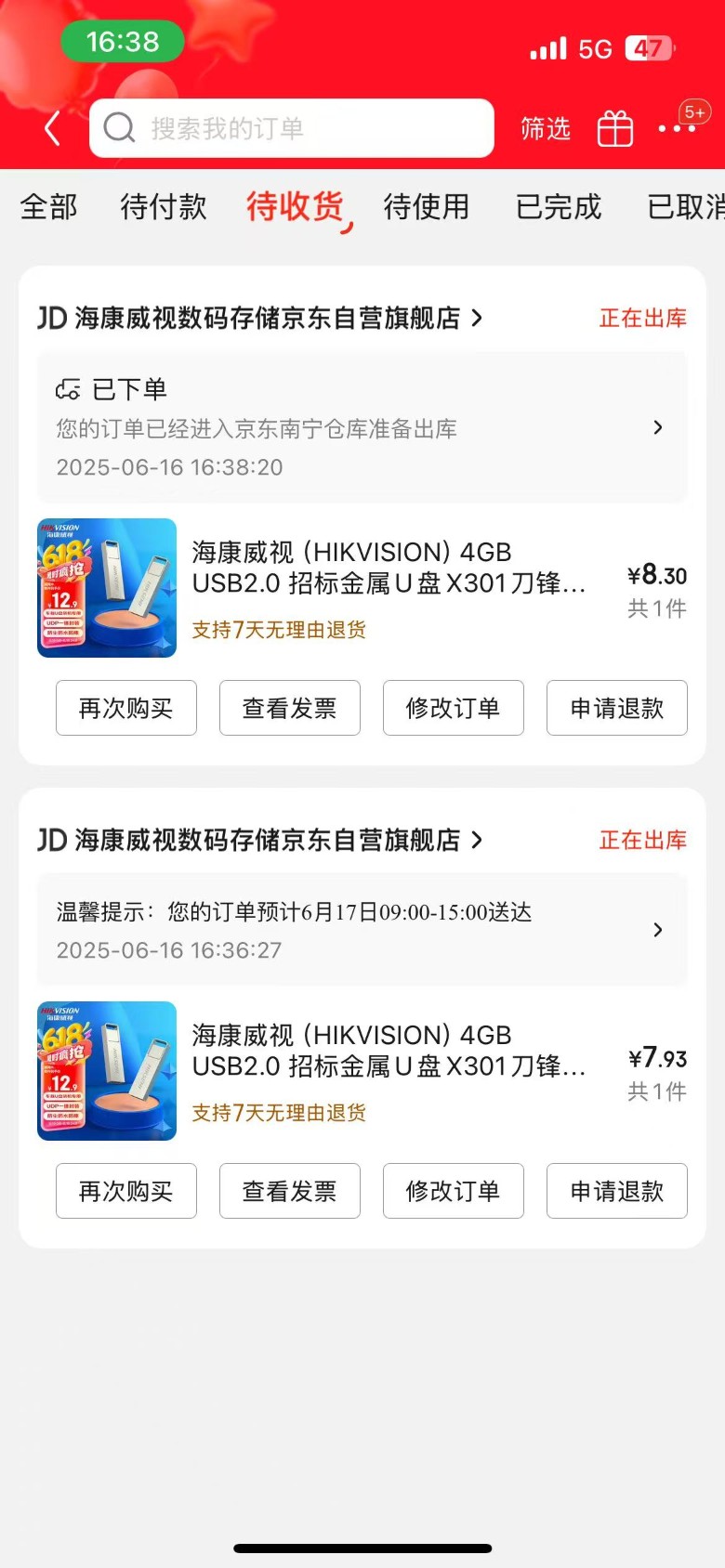Image resolution: width=725 pixels, height=1568 pixels.
Task: Switch to the 待付款 tab
Action: [x=164, y=206]
